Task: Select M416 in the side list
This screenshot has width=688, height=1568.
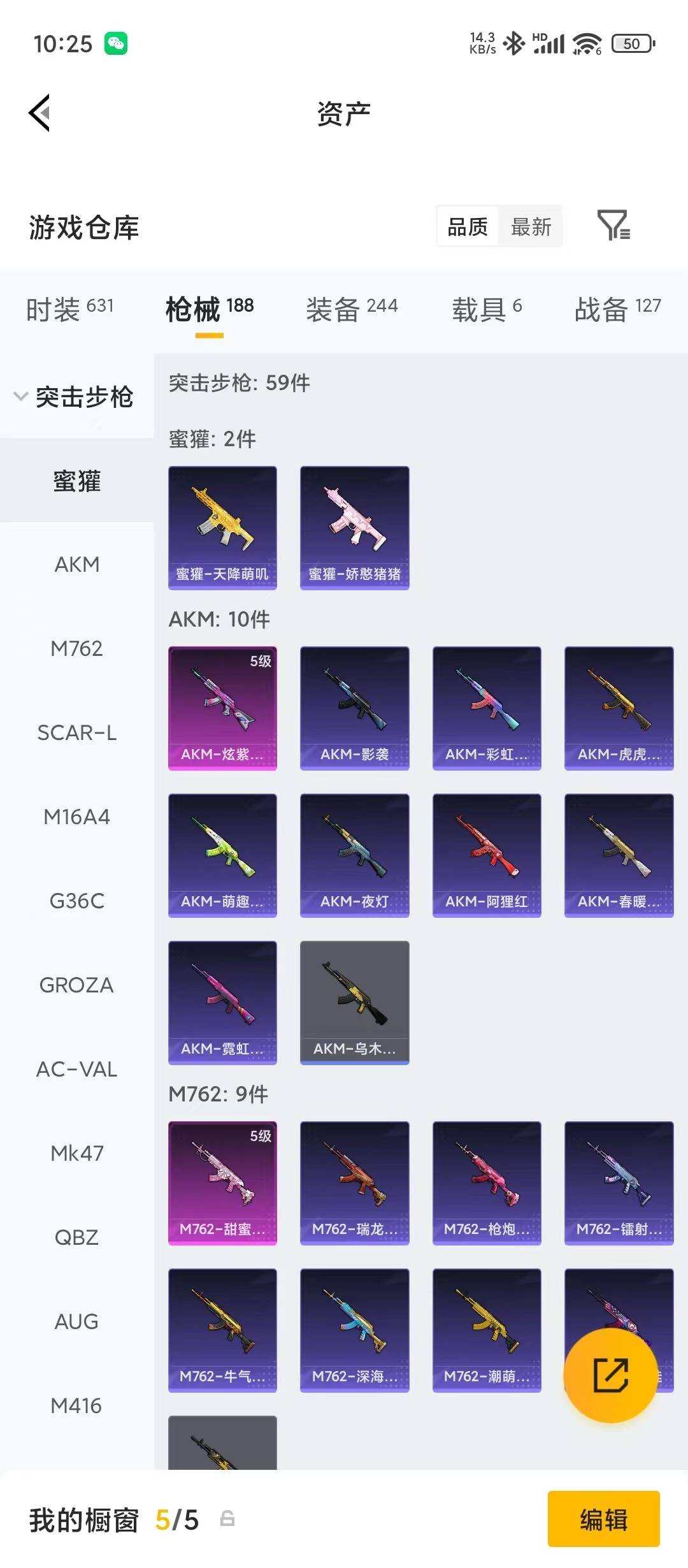Action: point(76,1405)
